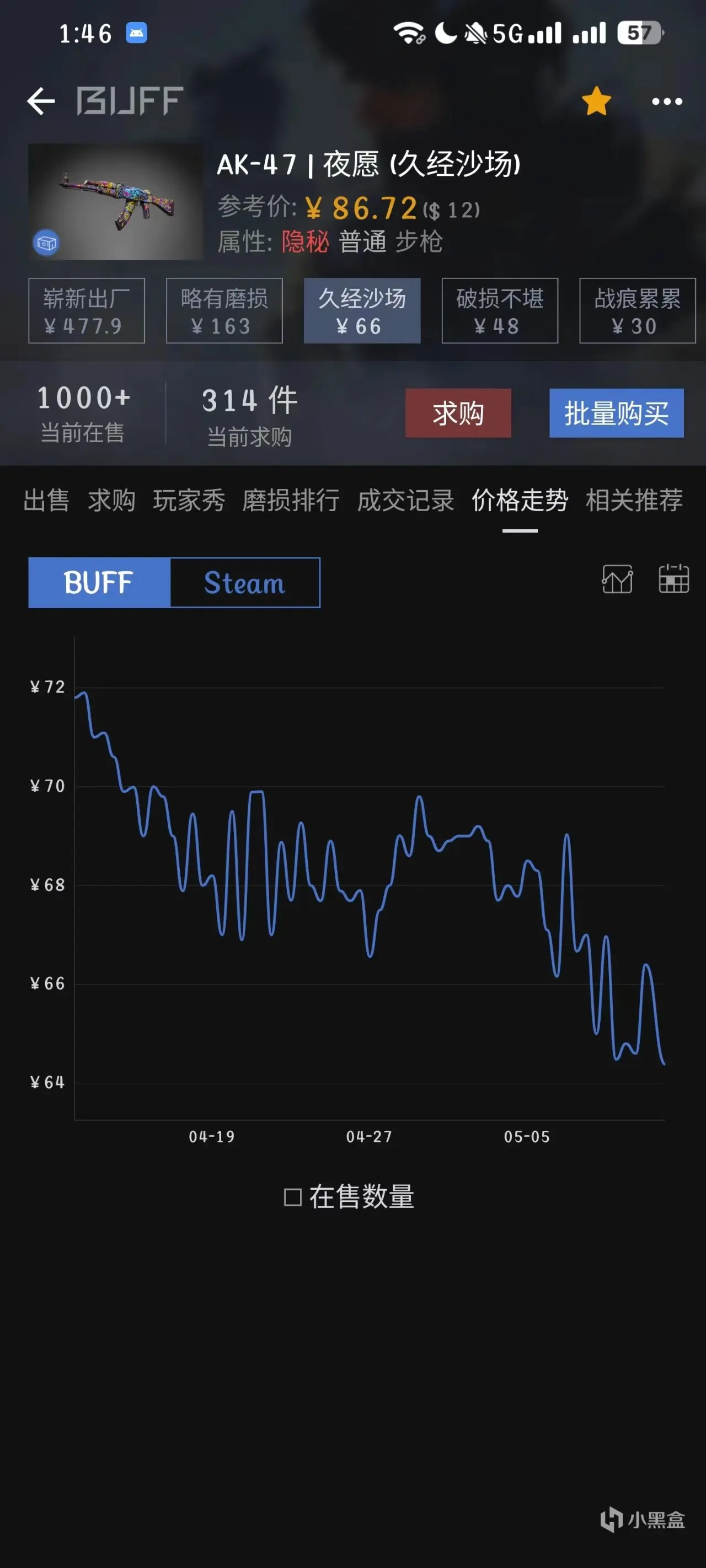Image resolution: width=706 pixels, height=1568 pixels.
Task: Tap the red 求购 button
Action: click(x=458, y=414)
